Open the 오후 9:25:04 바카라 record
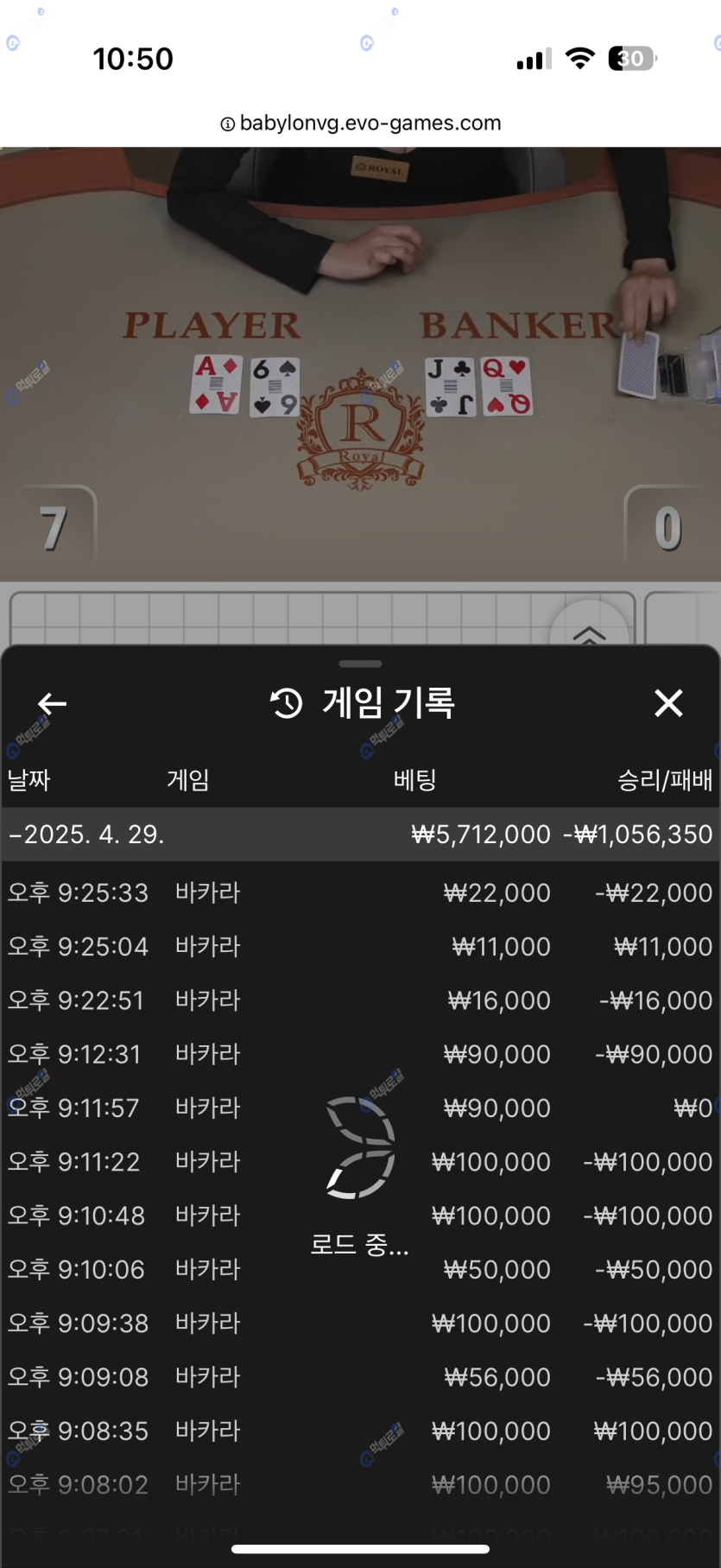The image size is (721, 1568). click(360, 947)
